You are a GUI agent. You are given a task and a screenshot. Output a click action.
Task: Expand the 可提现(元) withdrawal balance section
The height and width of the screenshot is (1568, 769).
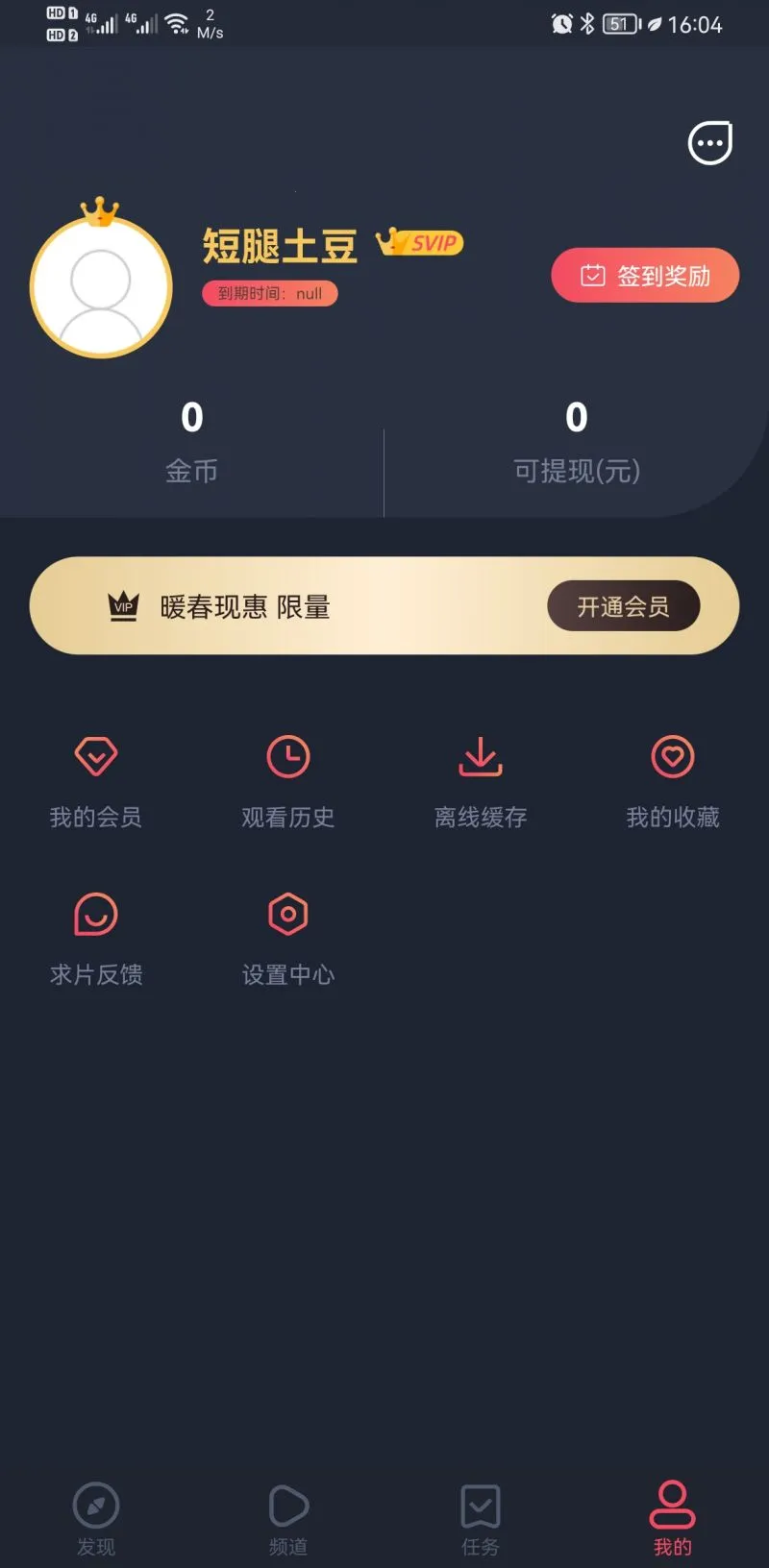pos(576,437)
